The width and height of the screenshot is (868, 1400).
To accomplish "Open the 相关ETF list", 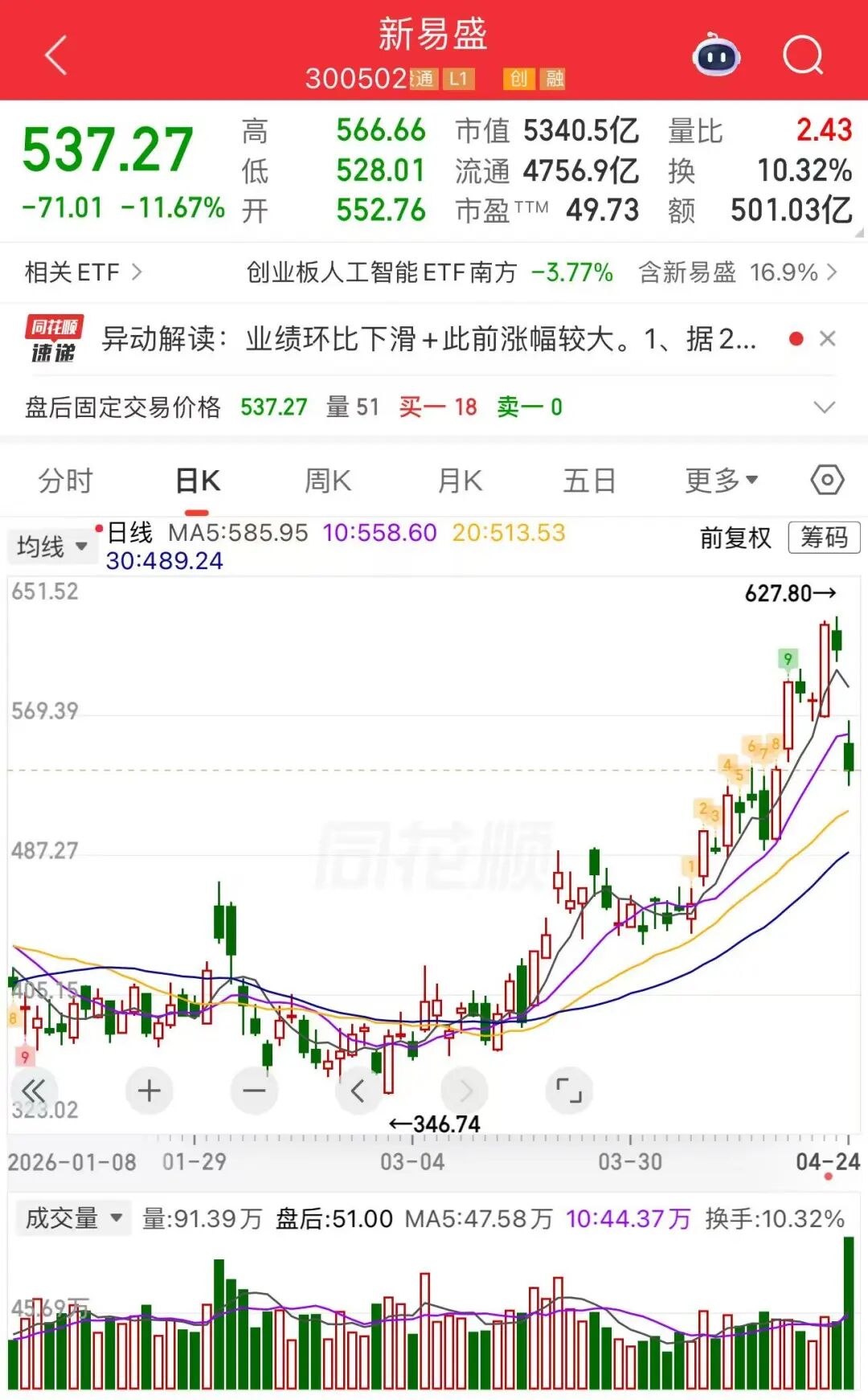I will [83, 272].
